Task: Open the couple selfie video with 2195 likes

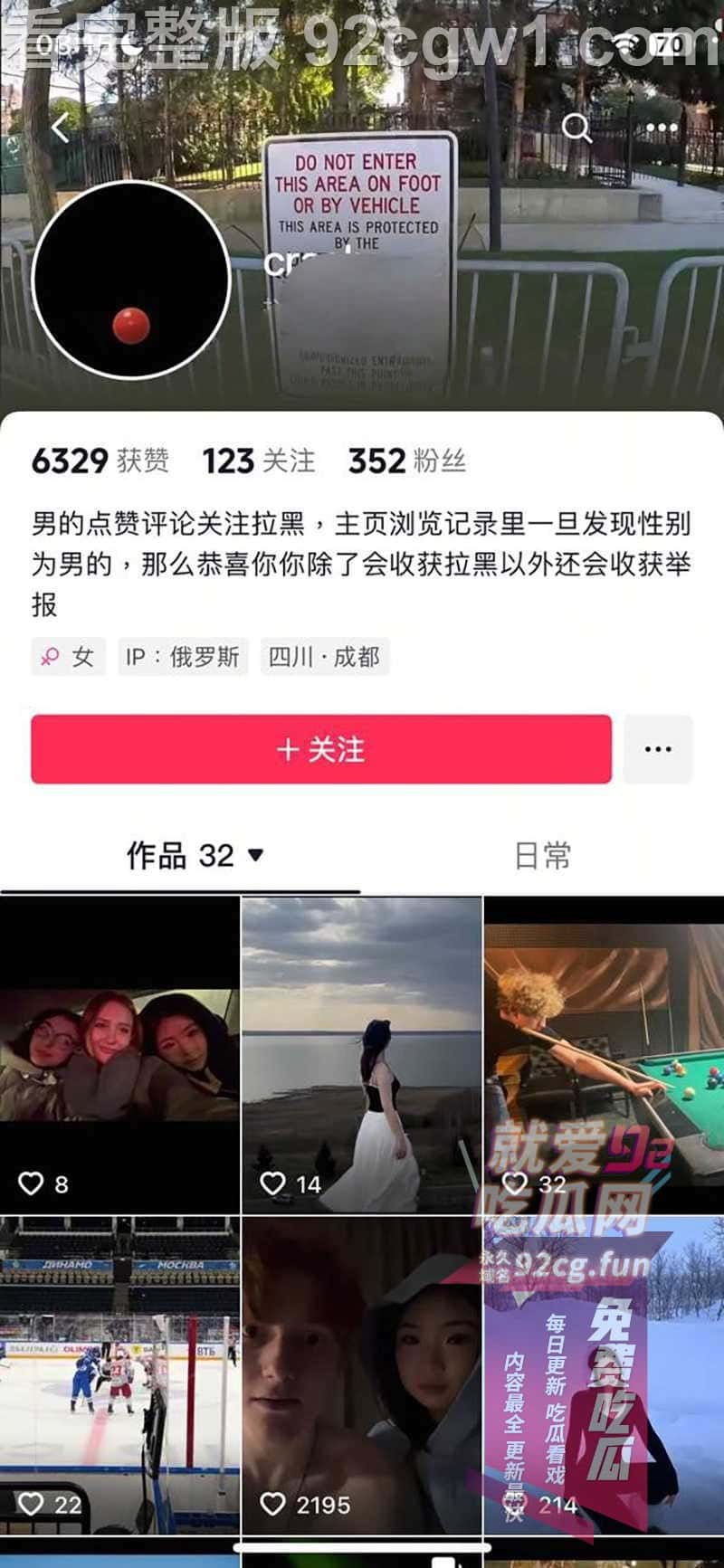Action: [362, 1375]
